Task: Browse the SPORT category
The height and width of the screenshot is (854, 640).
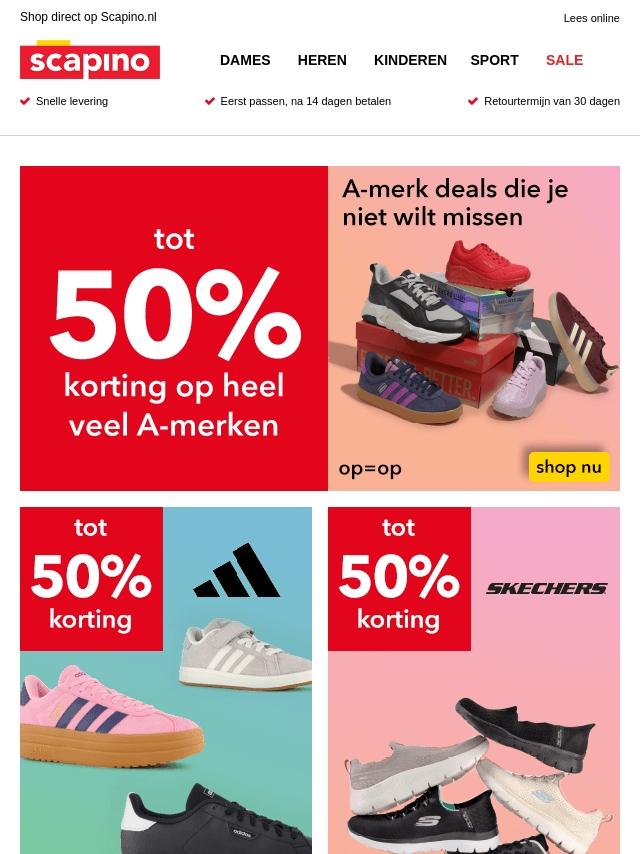Action: pos(494,60)
